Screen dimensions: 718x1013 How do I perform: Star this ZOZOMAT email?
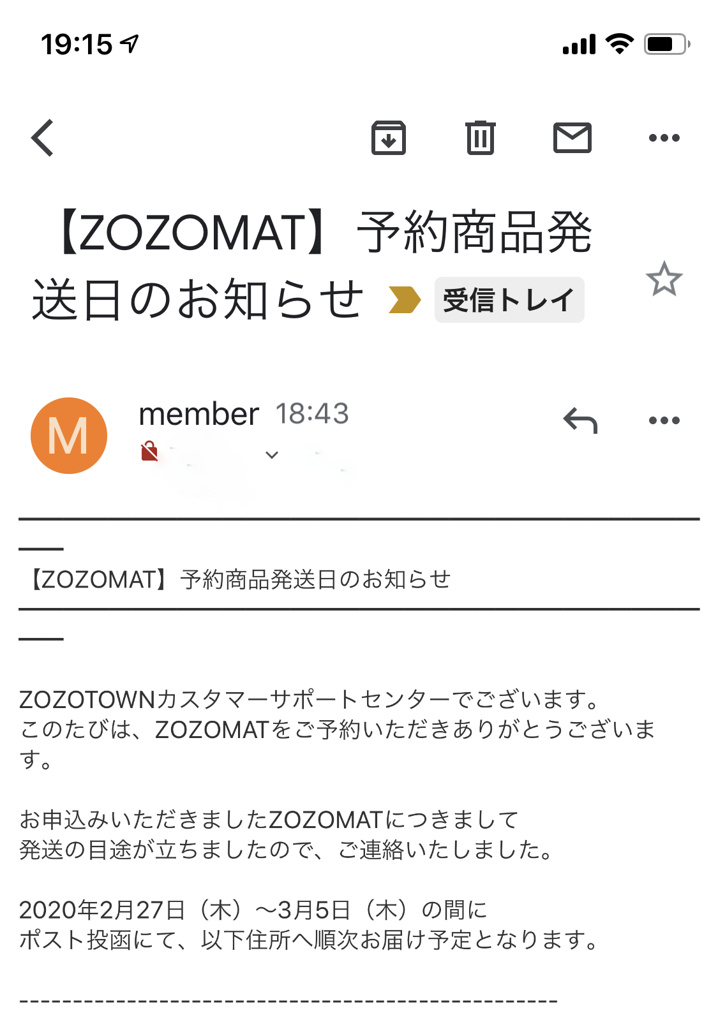click(x=664, y=280)
